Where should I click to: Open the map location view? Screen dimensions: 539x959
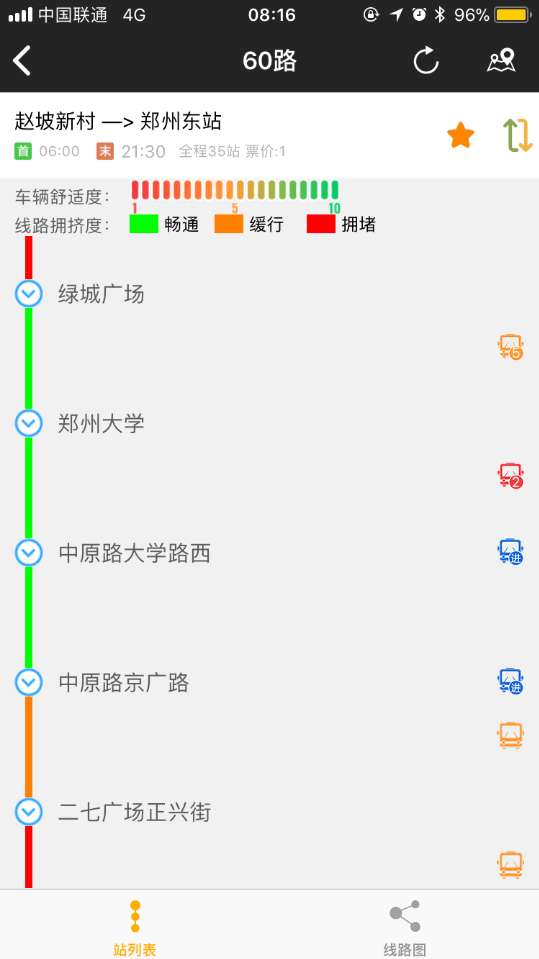pos(501,60)
